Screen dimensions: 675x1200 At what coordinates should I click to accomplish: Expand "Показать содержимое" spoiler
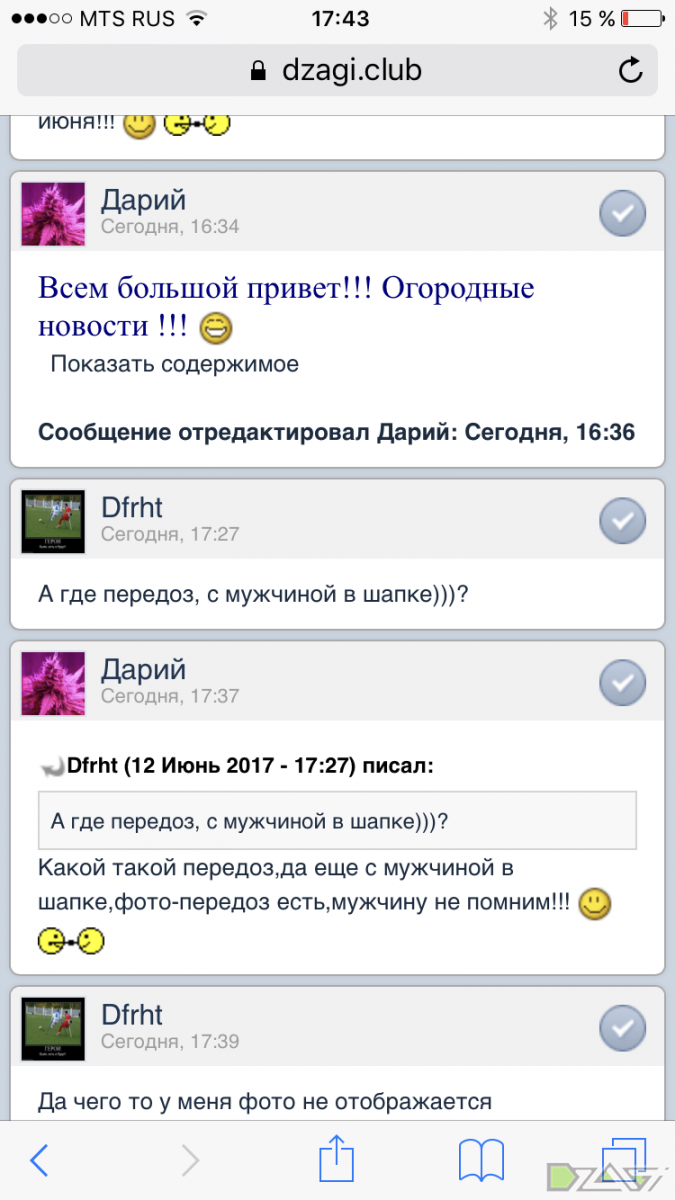pyautogui.click(x=175, y=364)
